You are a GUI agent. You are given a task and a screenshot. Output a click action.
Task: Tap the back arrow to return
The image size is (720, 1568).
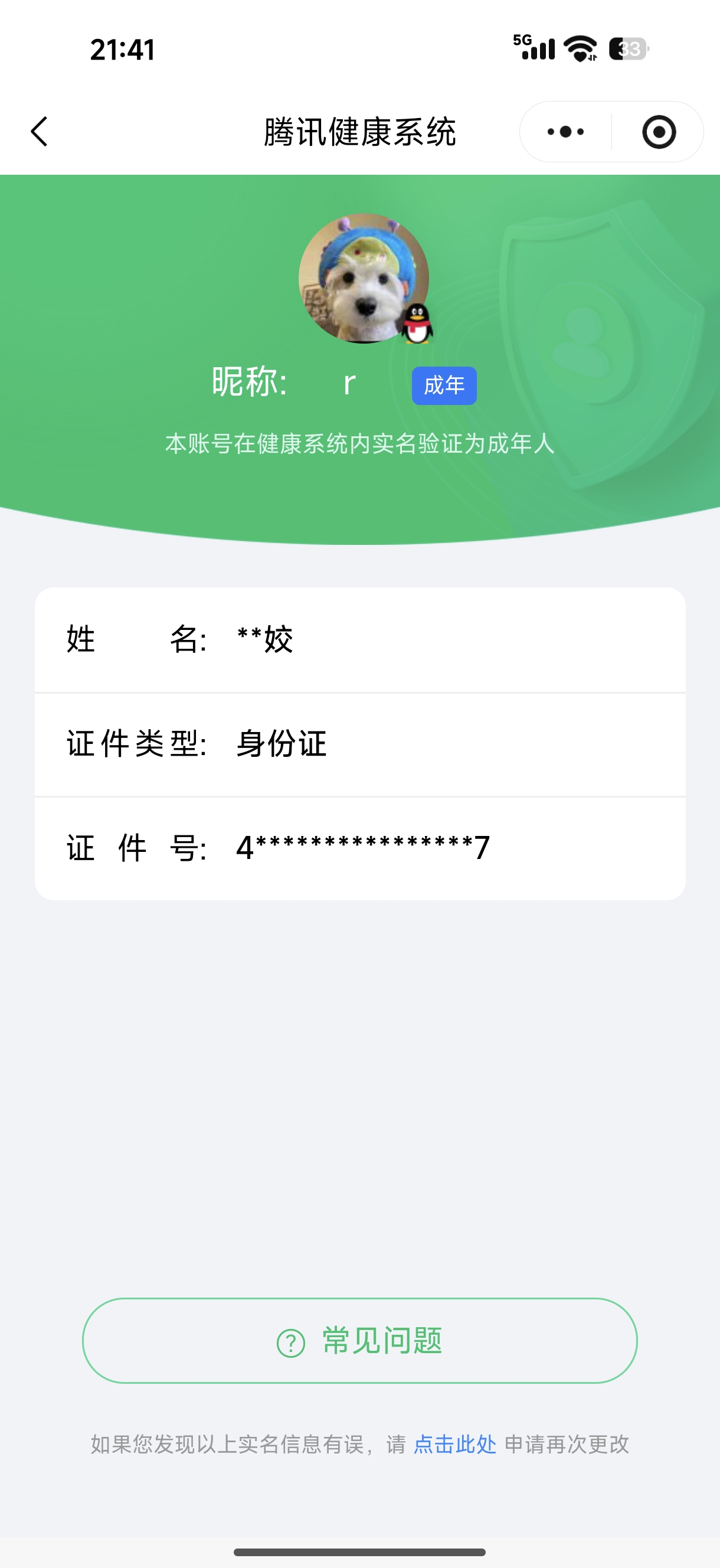[38, 131]
